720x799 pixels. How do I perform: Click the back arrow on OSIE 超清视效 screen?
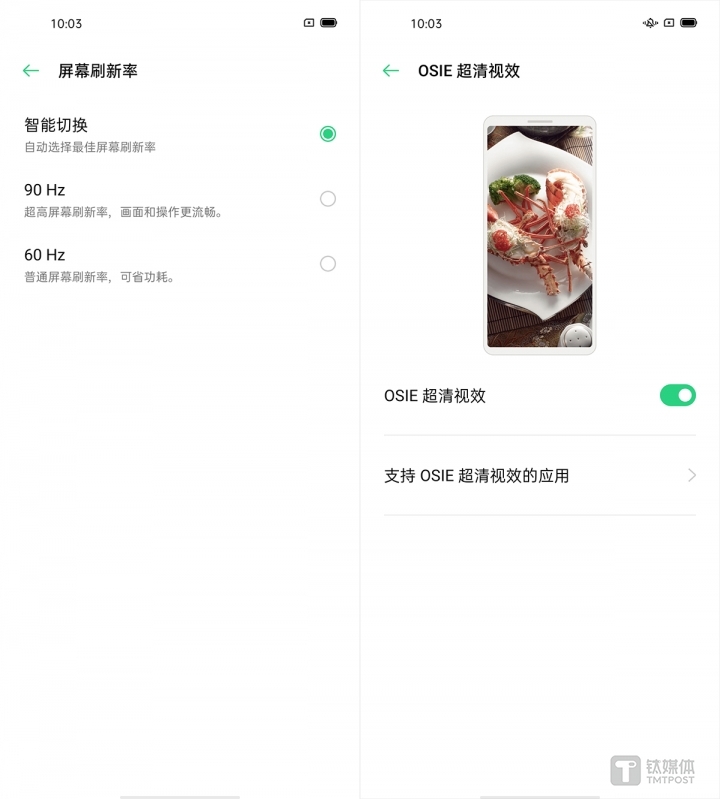(390, 71)
